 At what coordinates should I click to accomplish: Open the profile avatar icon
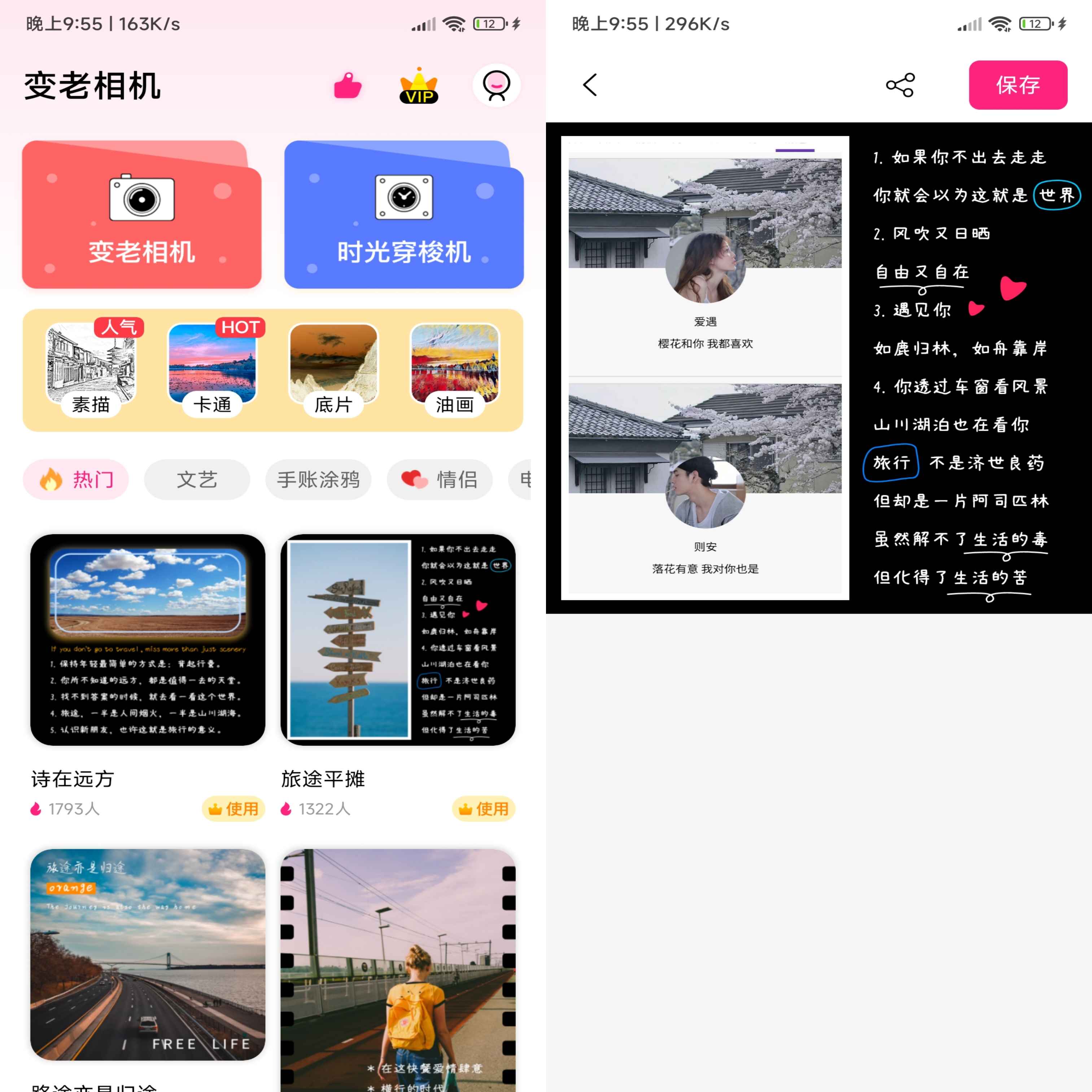(496, 86)
